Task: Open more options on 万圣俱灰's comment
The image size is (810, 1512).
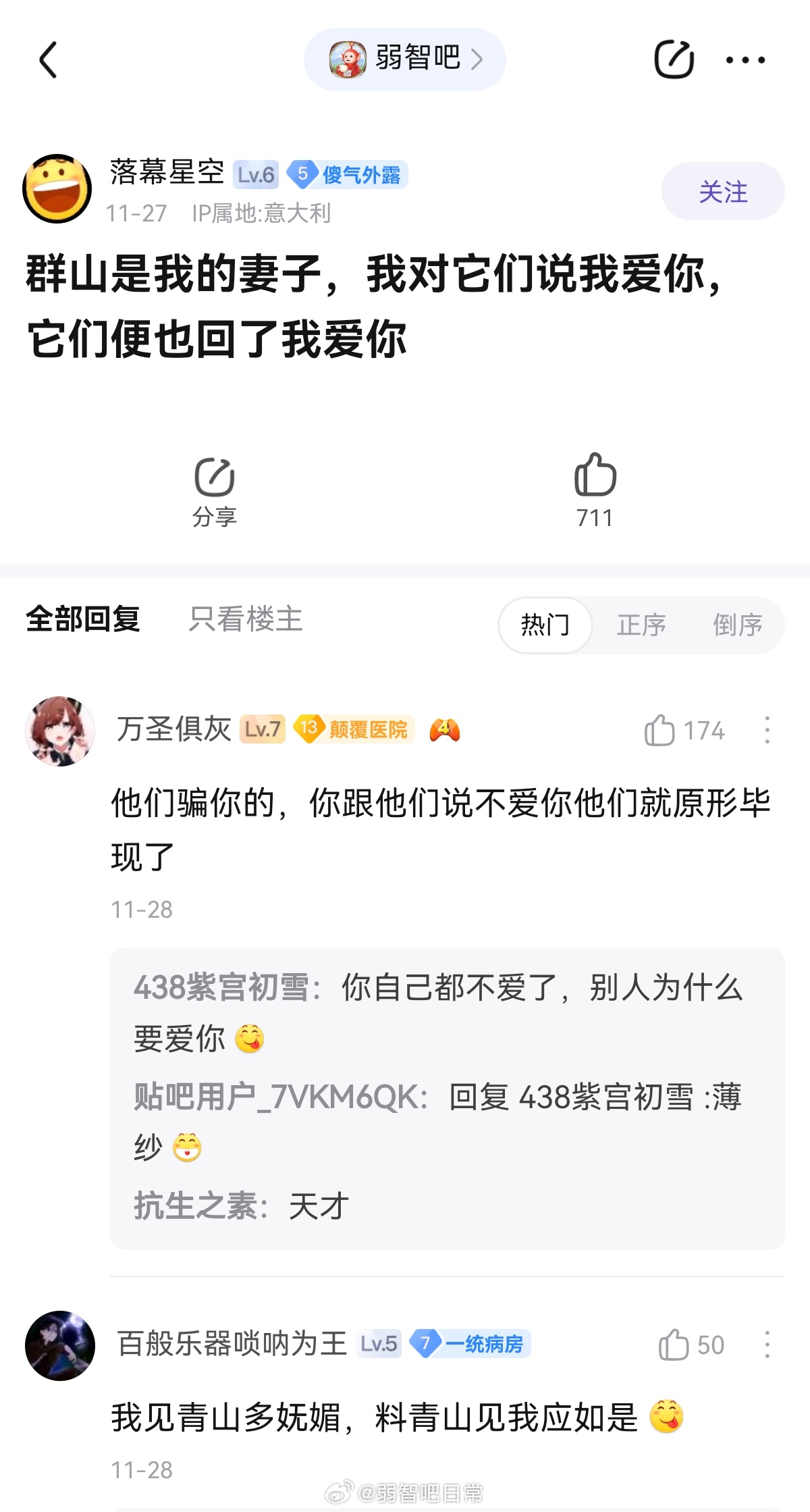Action: click(767, 731)
